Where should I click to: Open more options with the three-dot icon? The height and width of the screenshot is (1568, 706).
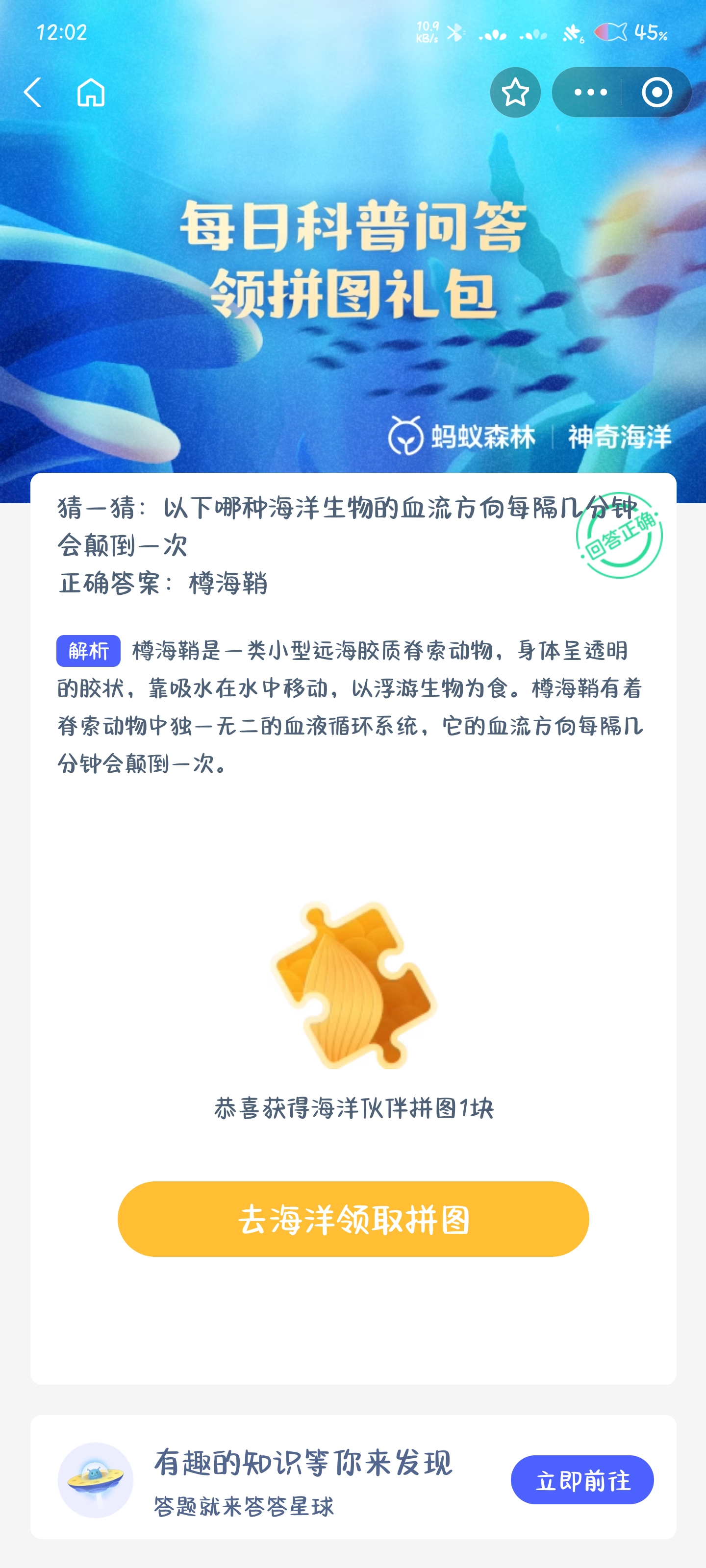[x=591, y=92]
